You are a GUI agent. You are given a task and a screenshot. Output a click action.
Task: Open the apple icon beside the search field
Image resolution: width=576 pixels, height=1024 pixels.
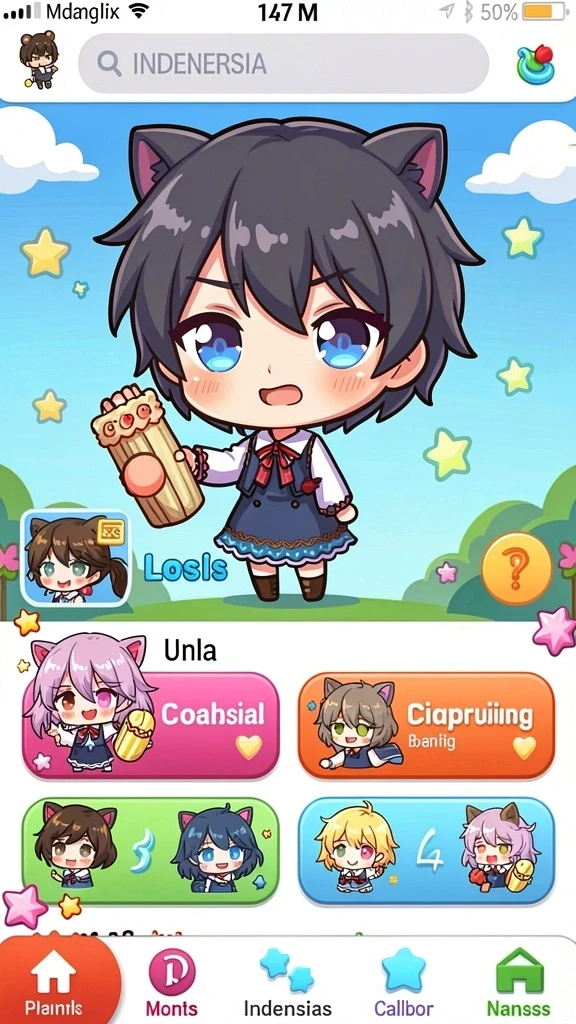pos(535,64)
